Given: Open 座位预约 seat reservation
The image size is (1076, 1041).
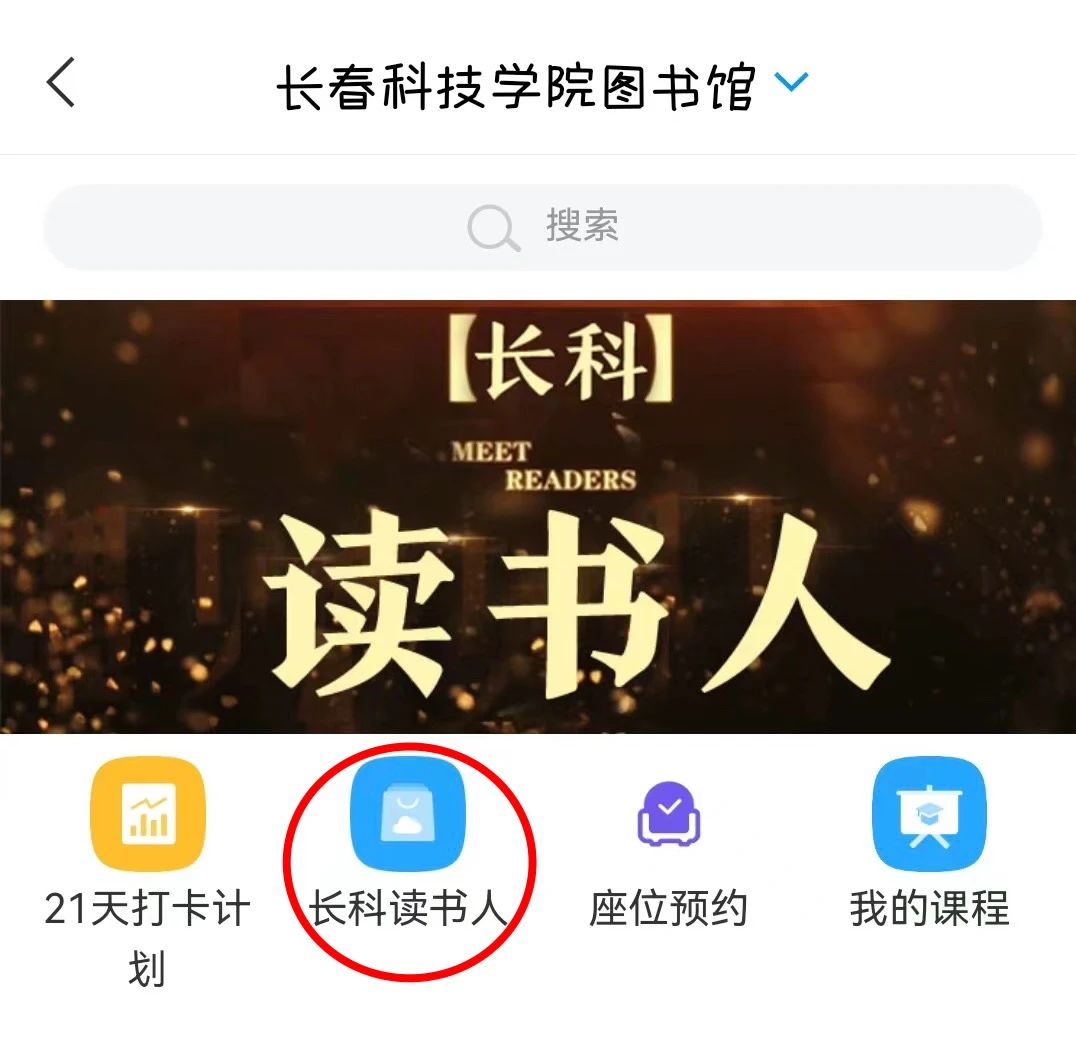Looking at the screenshot, I should click(x=668, y=814).
